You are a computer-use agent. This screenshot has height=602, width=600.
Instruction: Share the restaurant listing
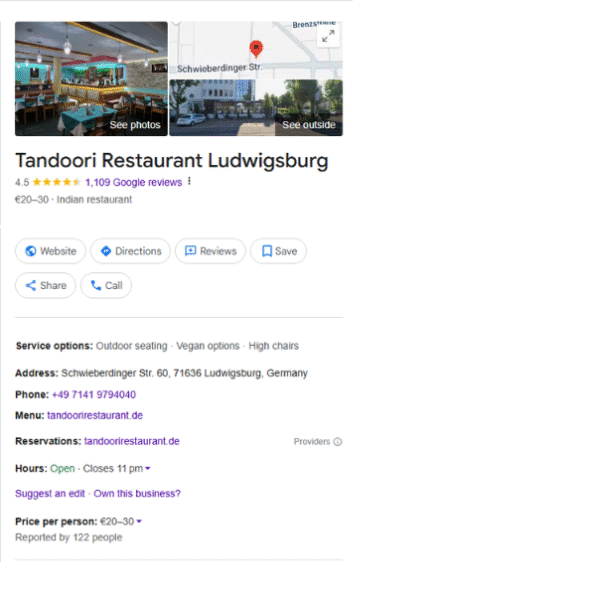[45, 285]
